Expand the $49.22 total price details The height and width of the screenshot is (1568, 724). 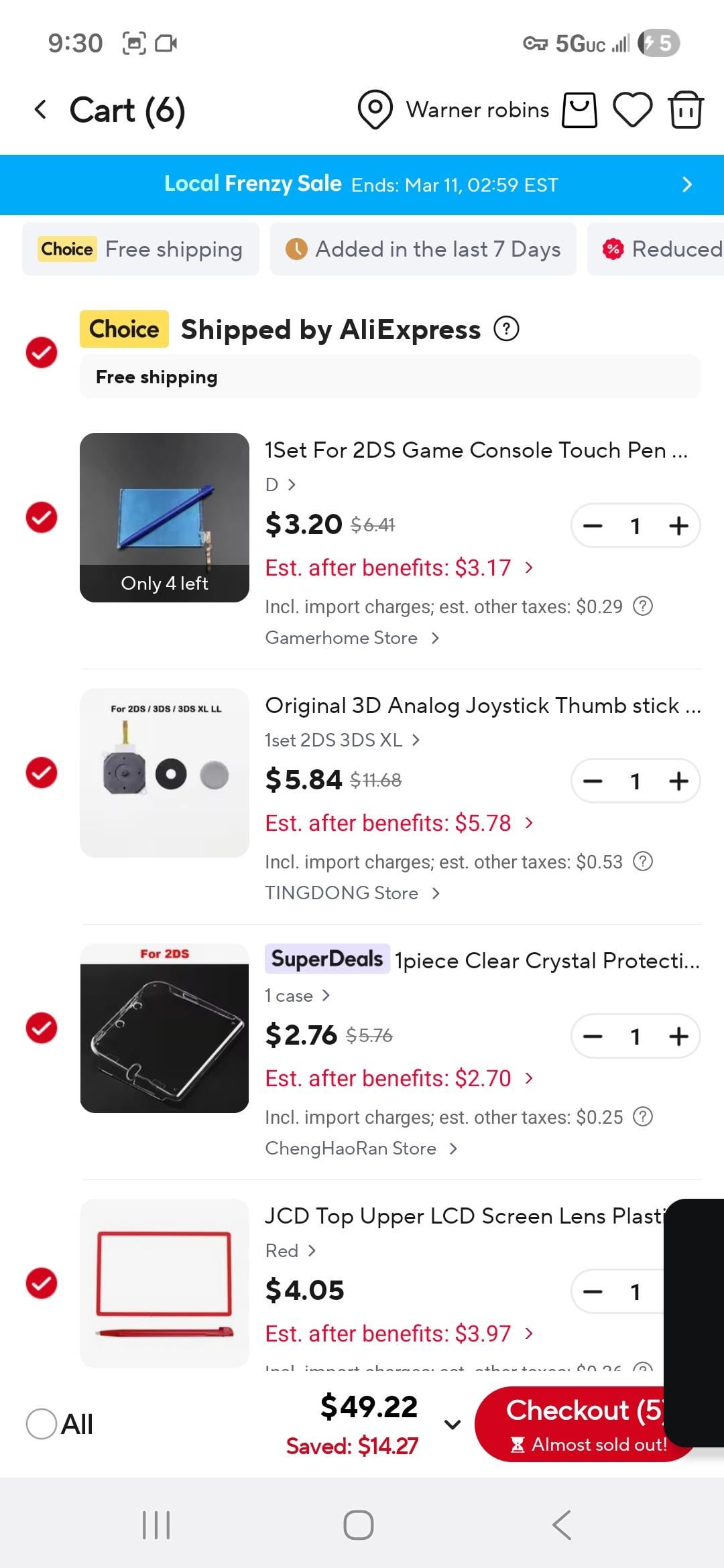452,1423
